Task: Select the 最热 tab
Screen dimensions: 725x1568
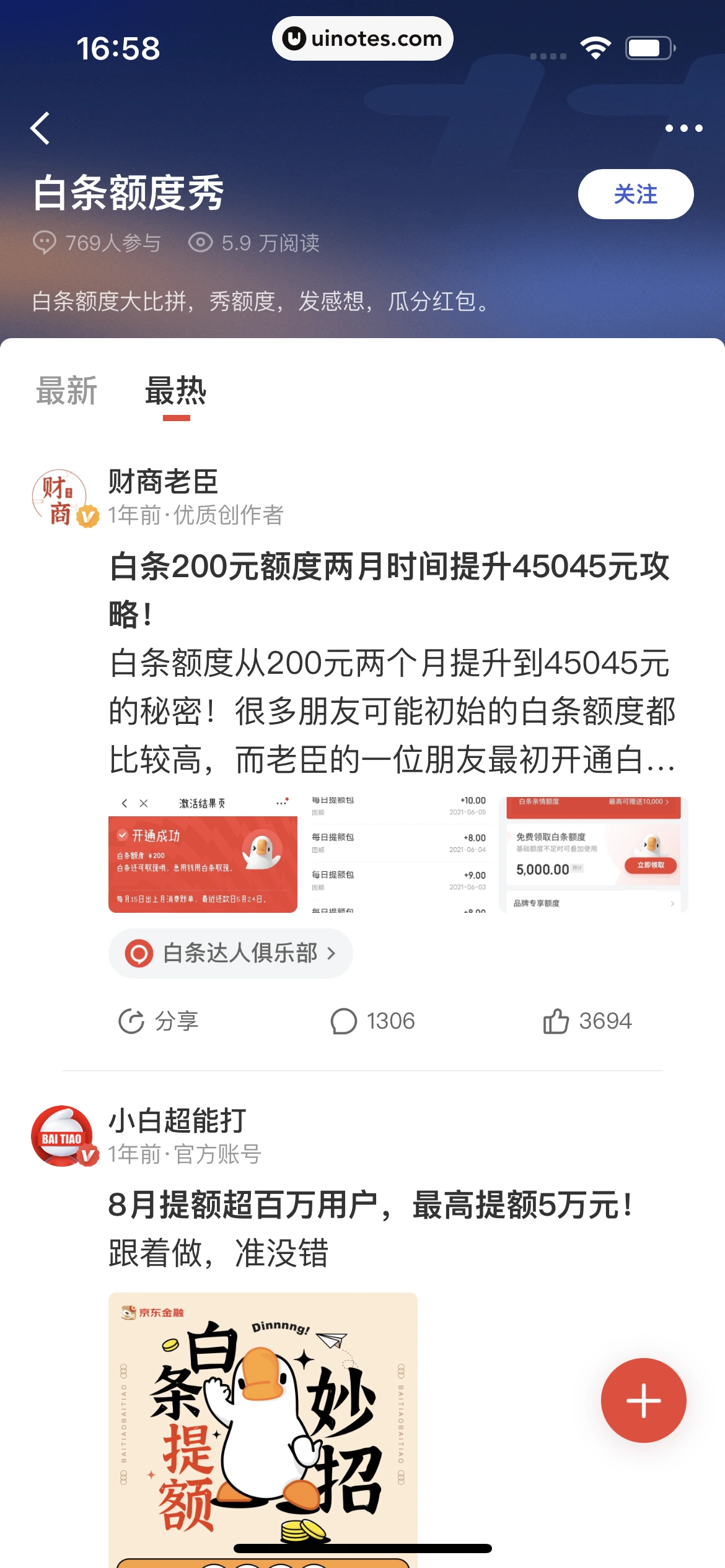Action: (175, 391)
